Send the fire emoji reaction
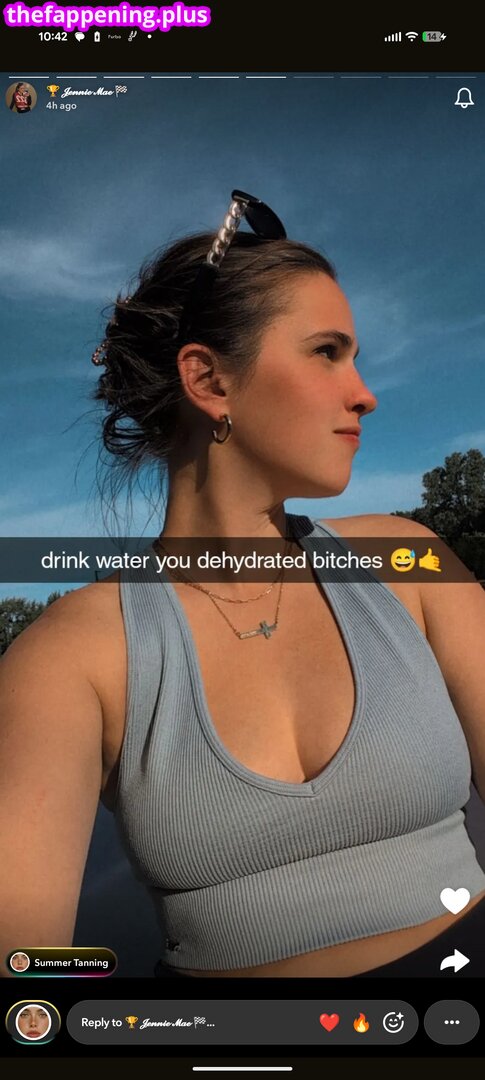 [x=361, y=1022]
